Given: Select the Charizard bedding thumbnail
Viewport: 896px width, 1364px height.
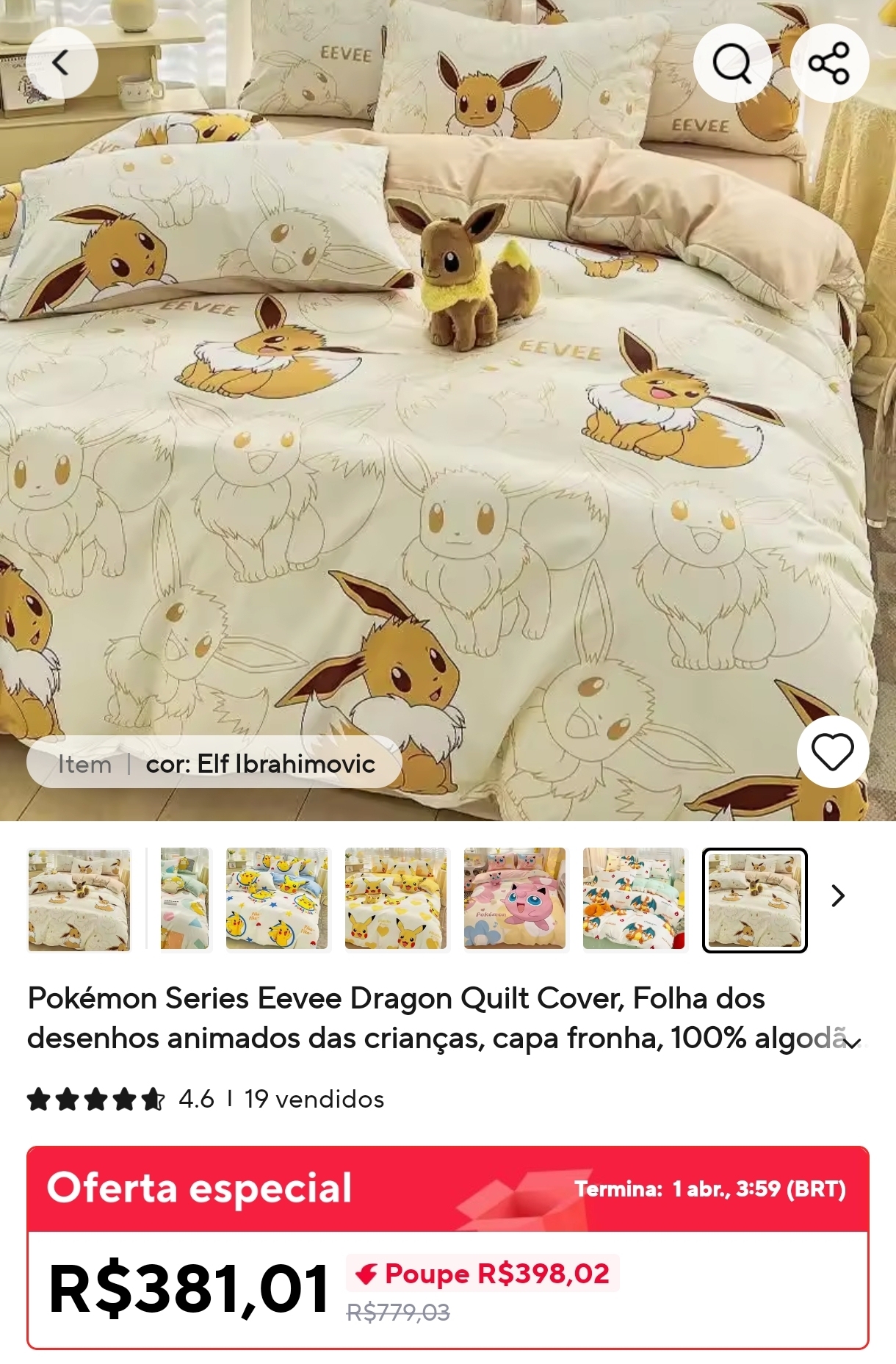Looking at the screenshot, I should [x=634, y=899].
